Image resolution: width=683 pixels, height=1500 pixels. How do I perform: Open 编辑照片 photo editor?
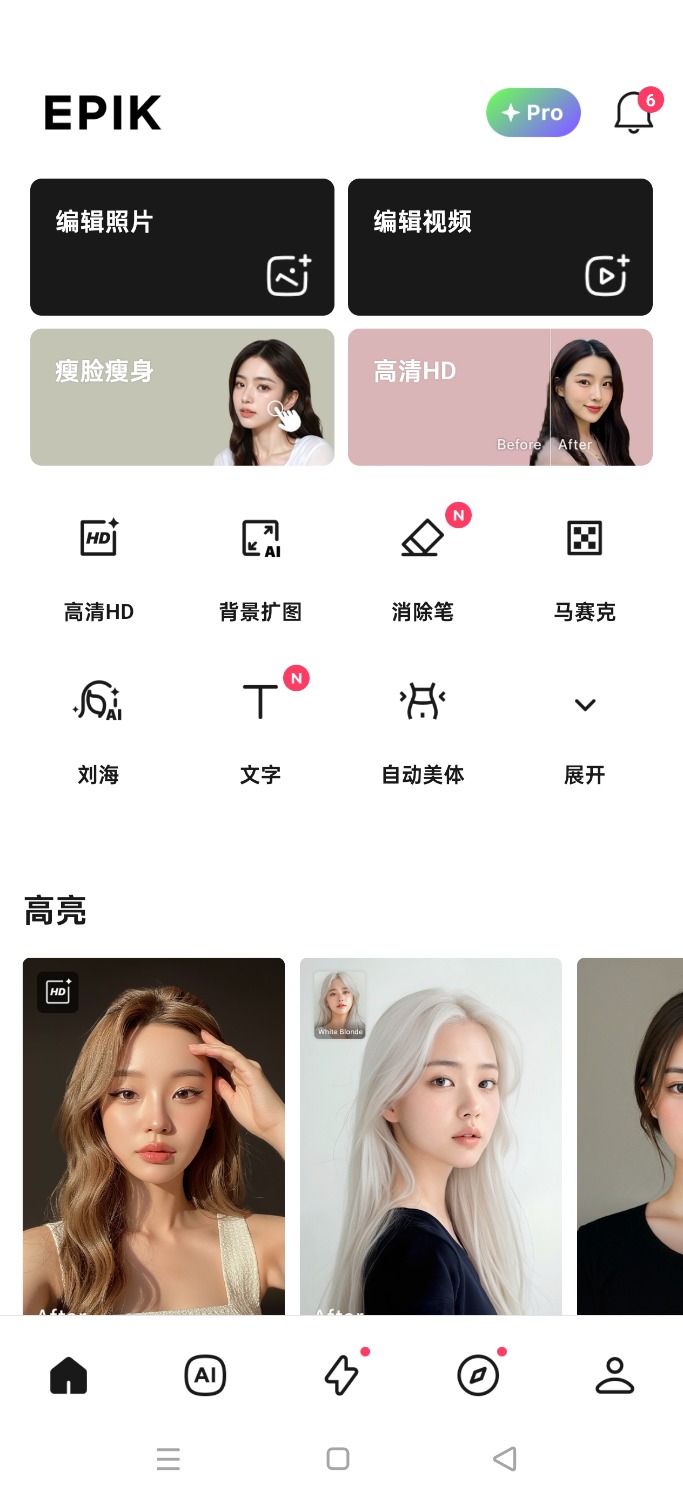[x=182, y=247]
